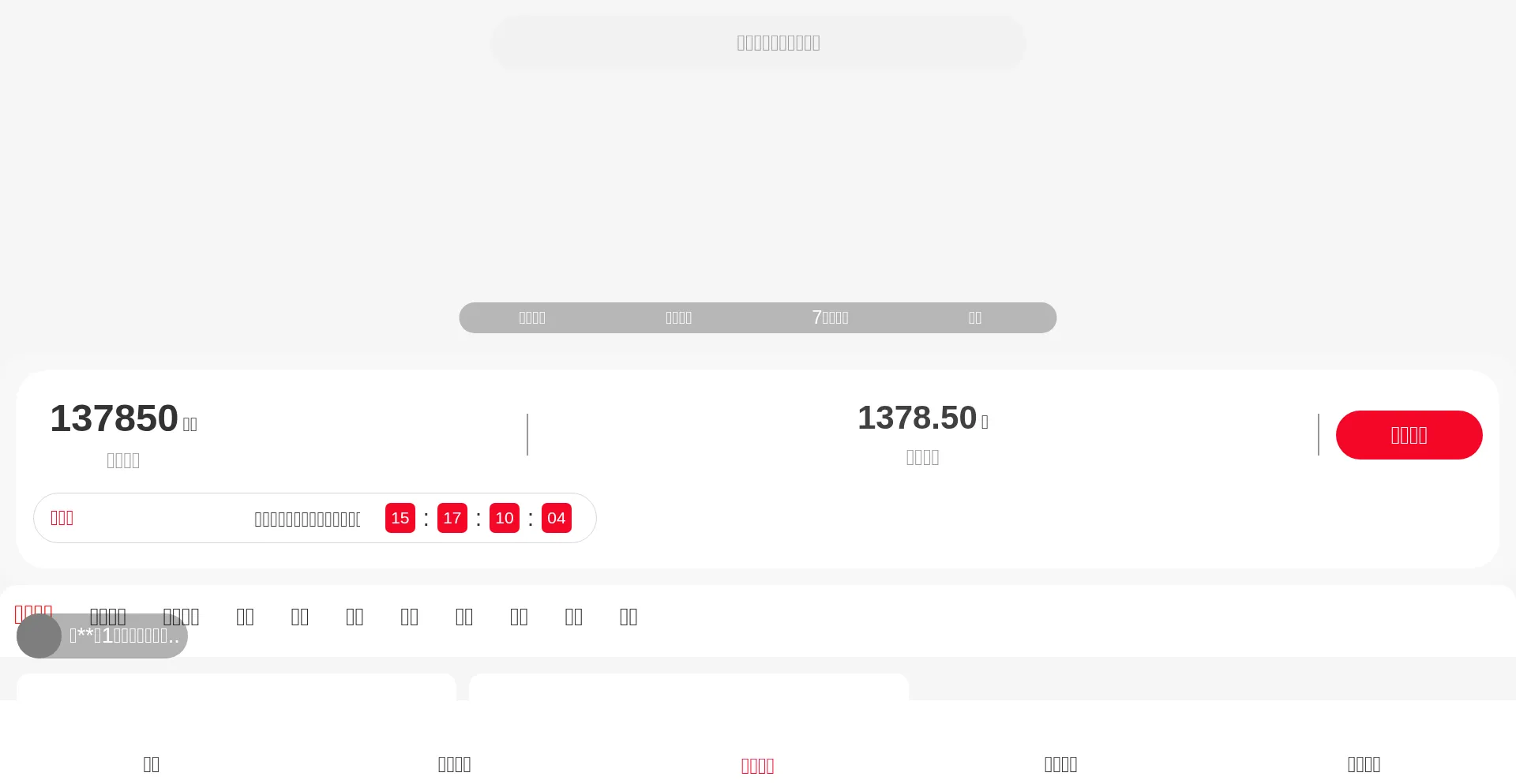This screenshot has width=1516, height=784.
Task: Tap the grey pill item starting with 7
Action: click(x=830, y=317)
